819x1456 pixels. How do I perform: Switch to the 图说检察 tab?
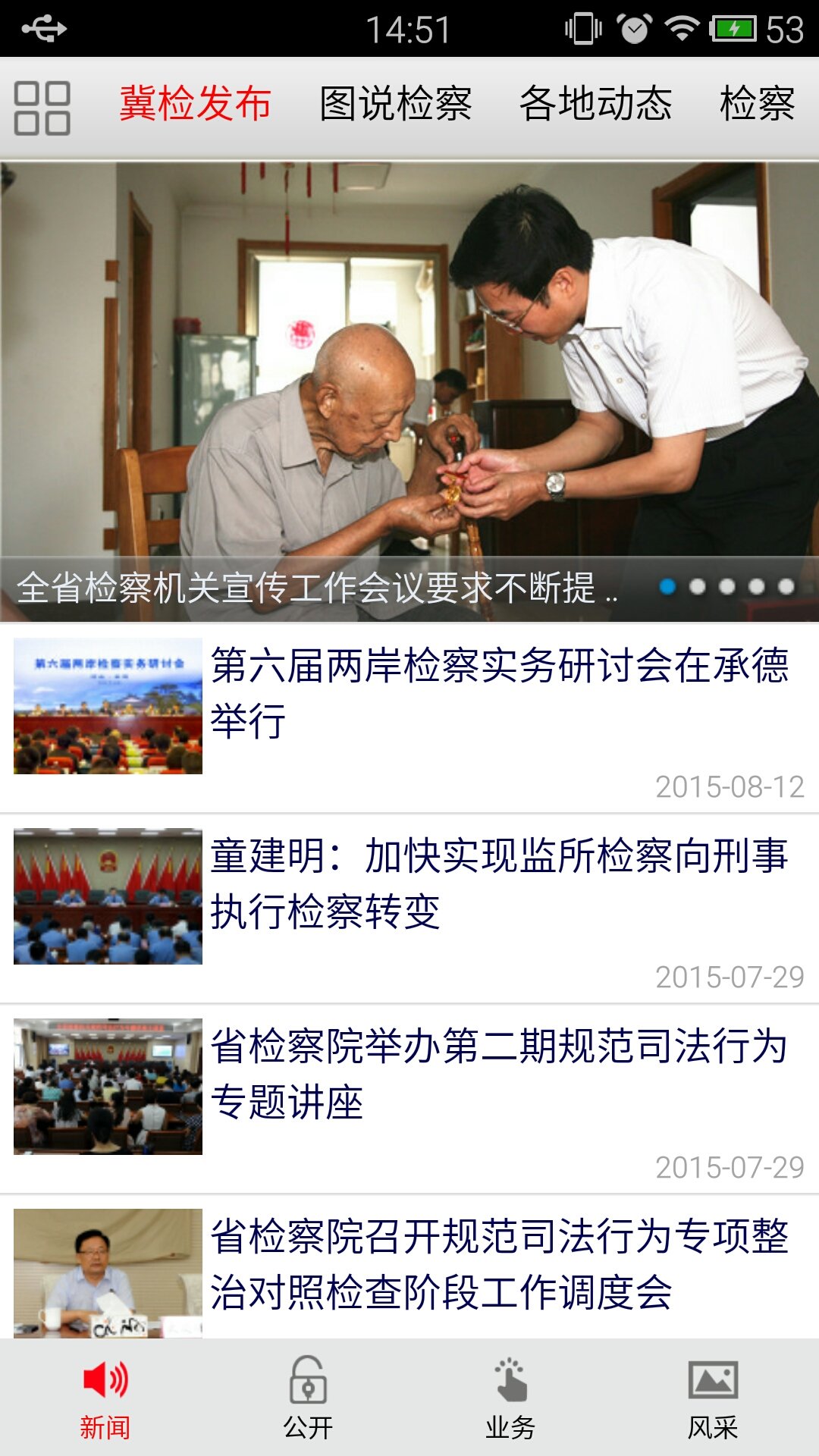tap(395, 104)
